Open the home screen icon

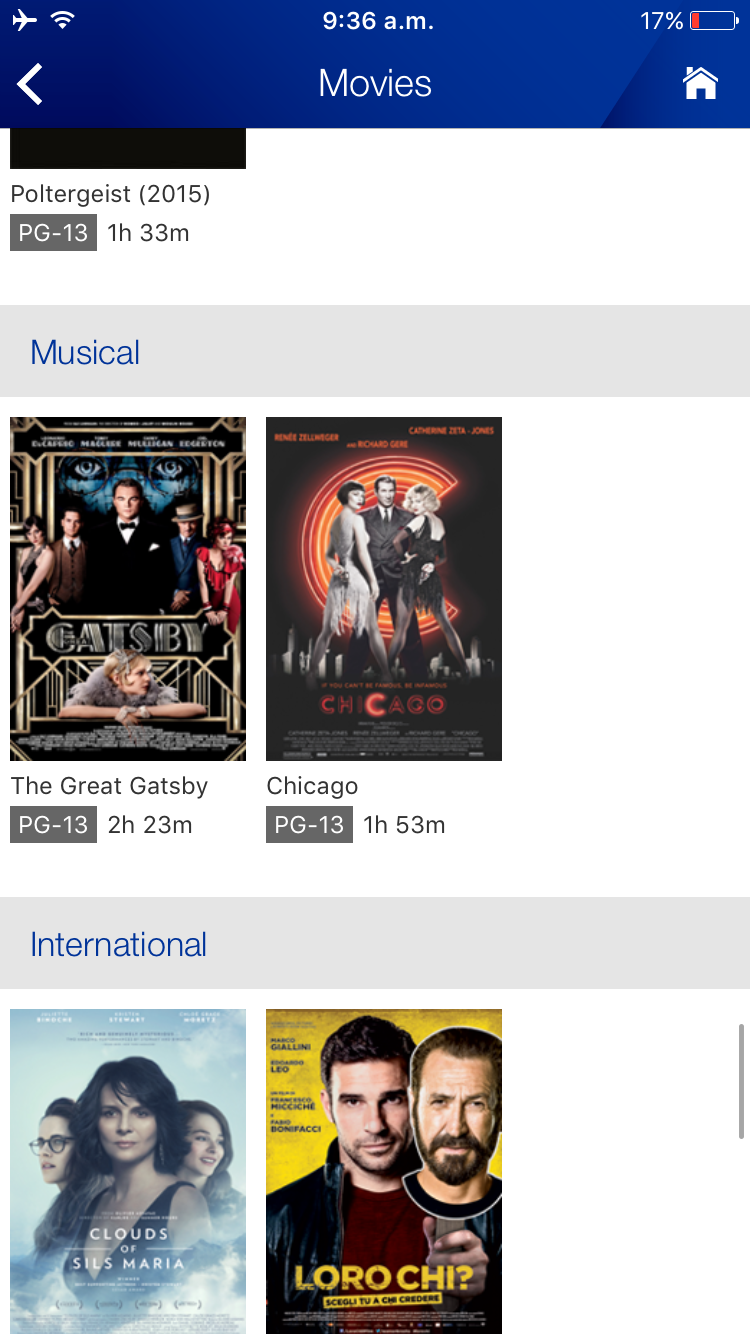(x=700, y=83)
